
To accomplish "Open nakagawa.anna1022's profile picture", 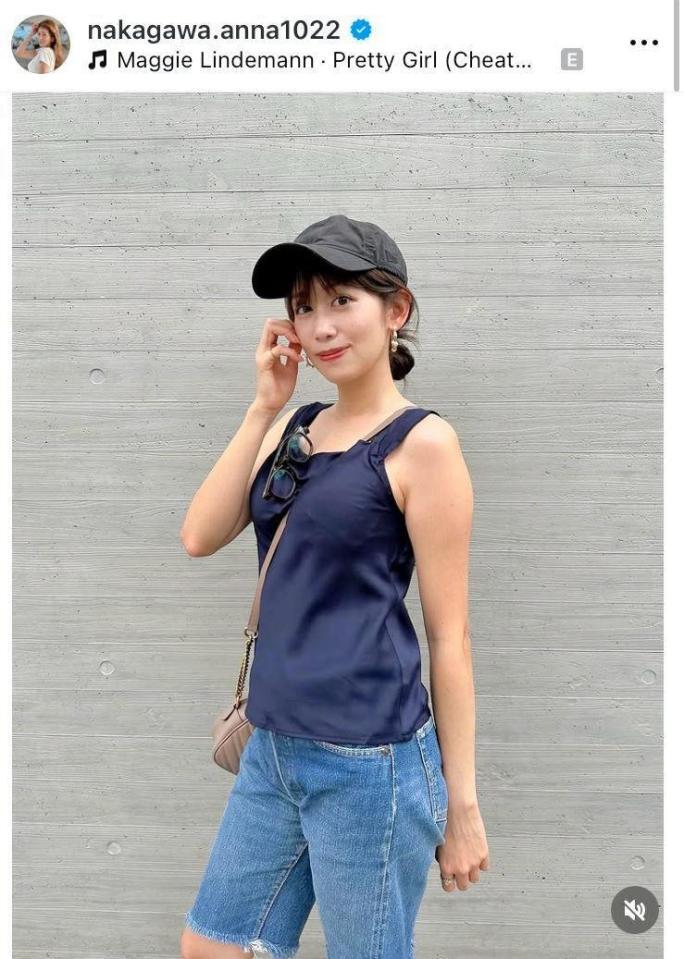I will pos(41,44).
